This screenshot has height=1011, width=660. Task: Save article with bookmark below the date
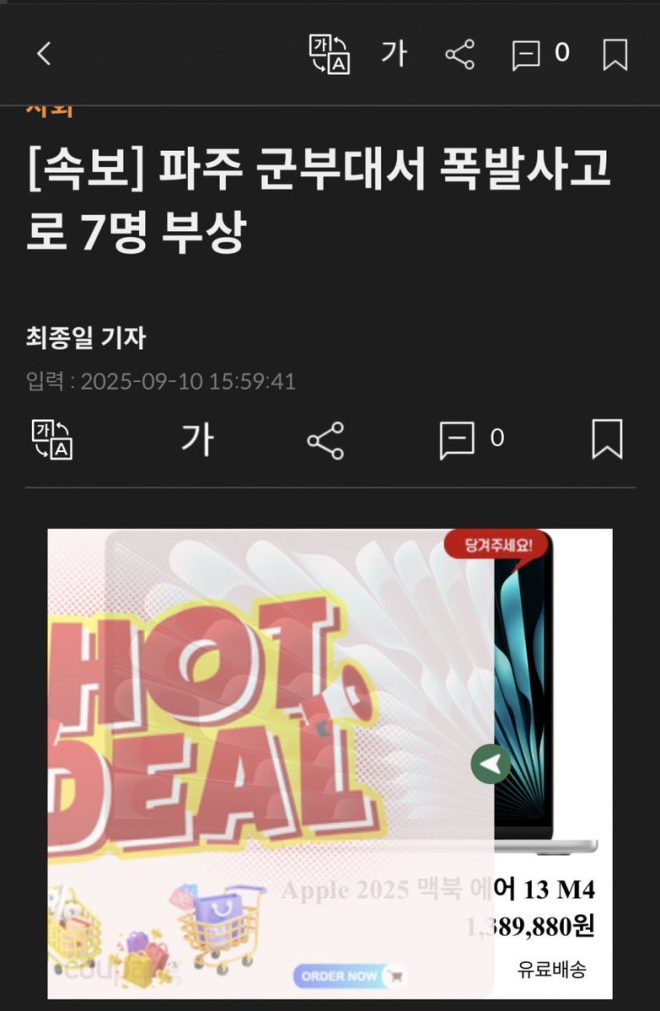(x=607, y=439)
